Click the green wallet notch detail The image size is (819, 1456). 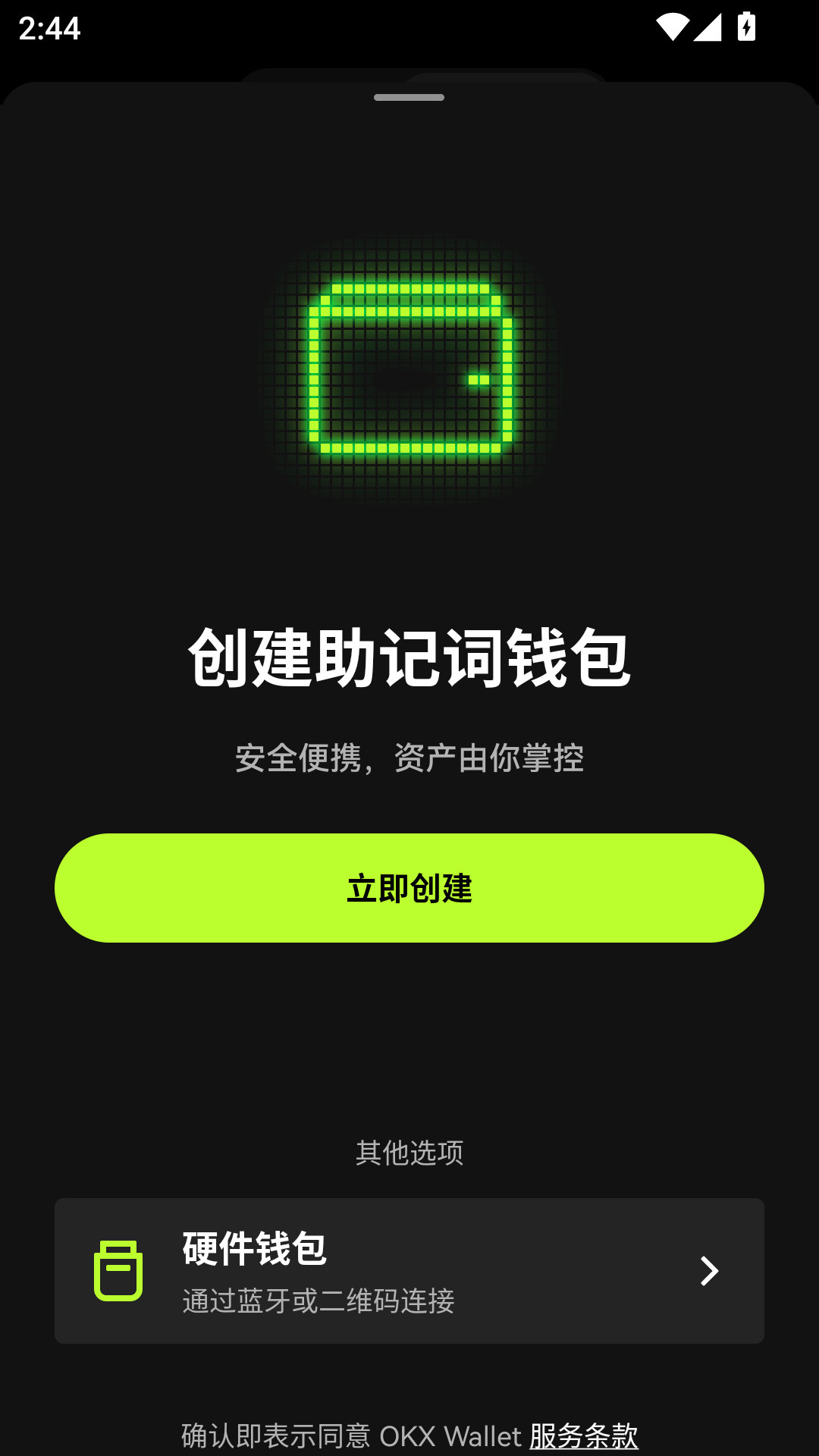click(x=478, y=379)
